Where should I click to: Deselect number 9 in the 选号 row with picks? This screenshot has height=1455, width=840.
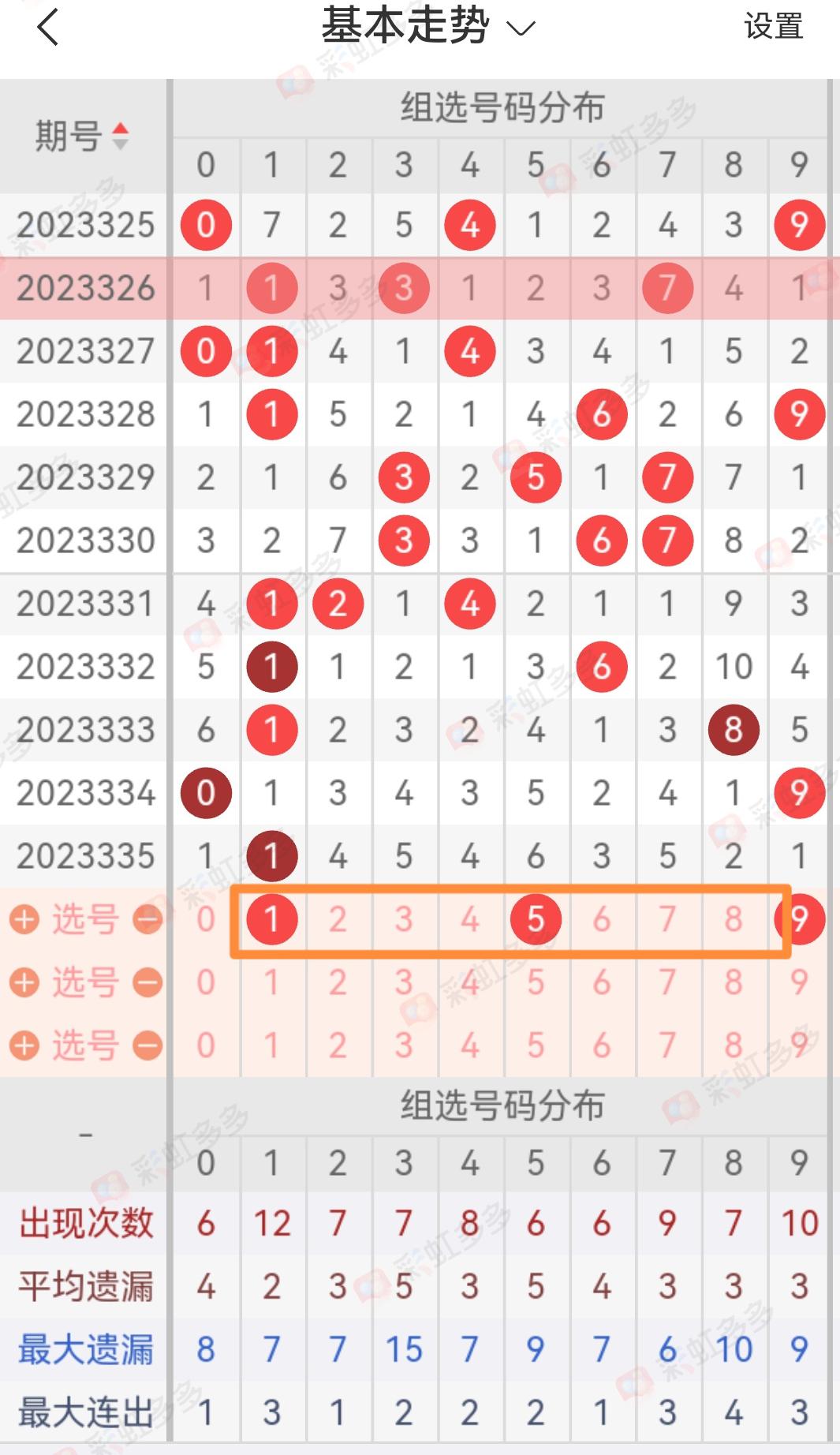click(799, 919)
